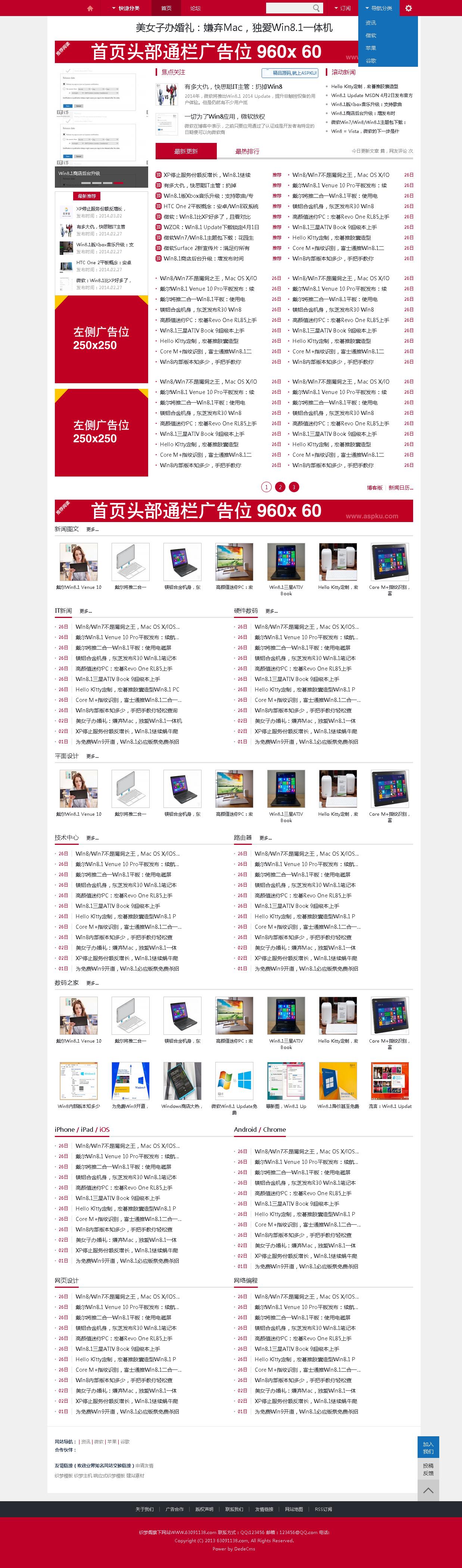462x1568 pixels.
Task: Open the 网站地图 footer link
Action: coord(294,1509)
